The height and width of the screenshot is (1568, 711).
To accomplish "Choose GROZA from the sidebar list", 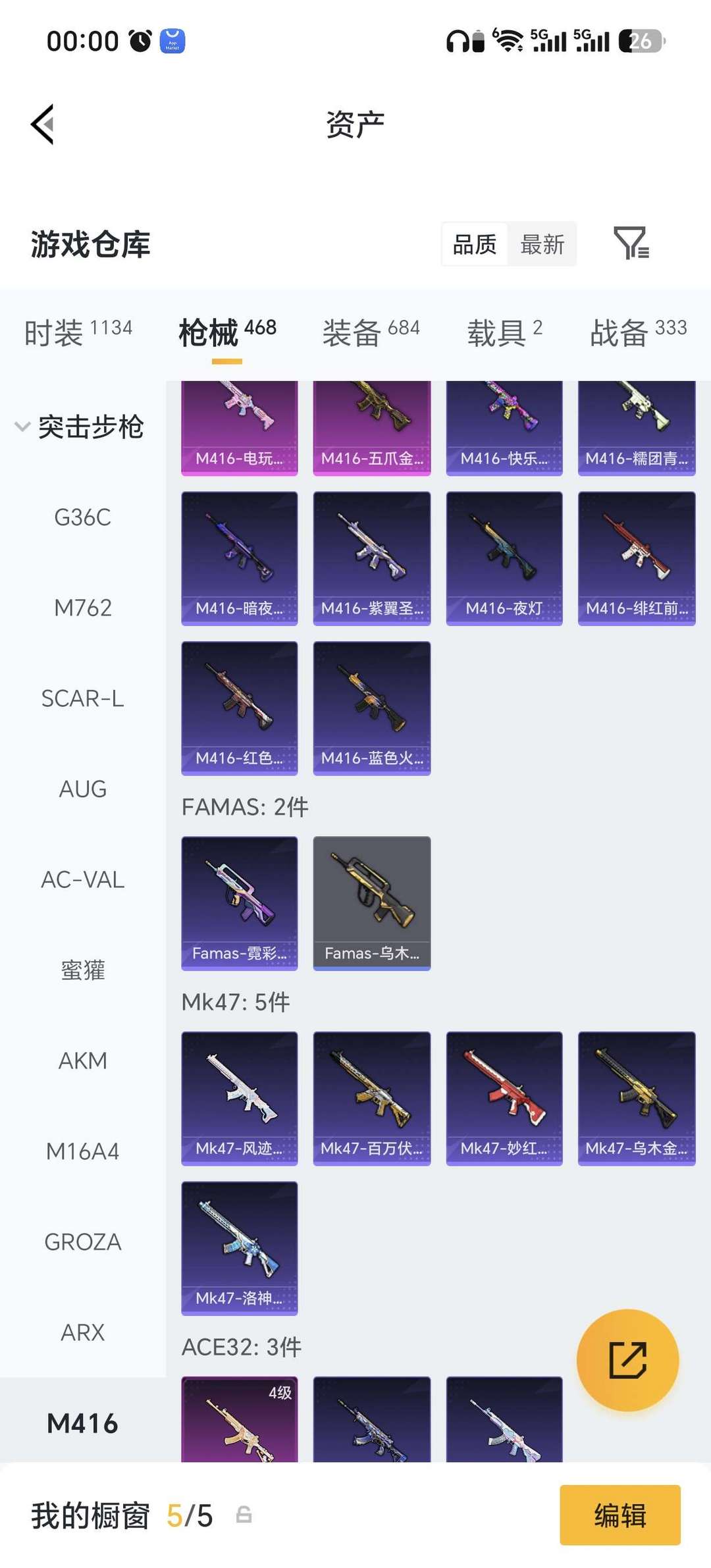I will [x=82, y=1241].
